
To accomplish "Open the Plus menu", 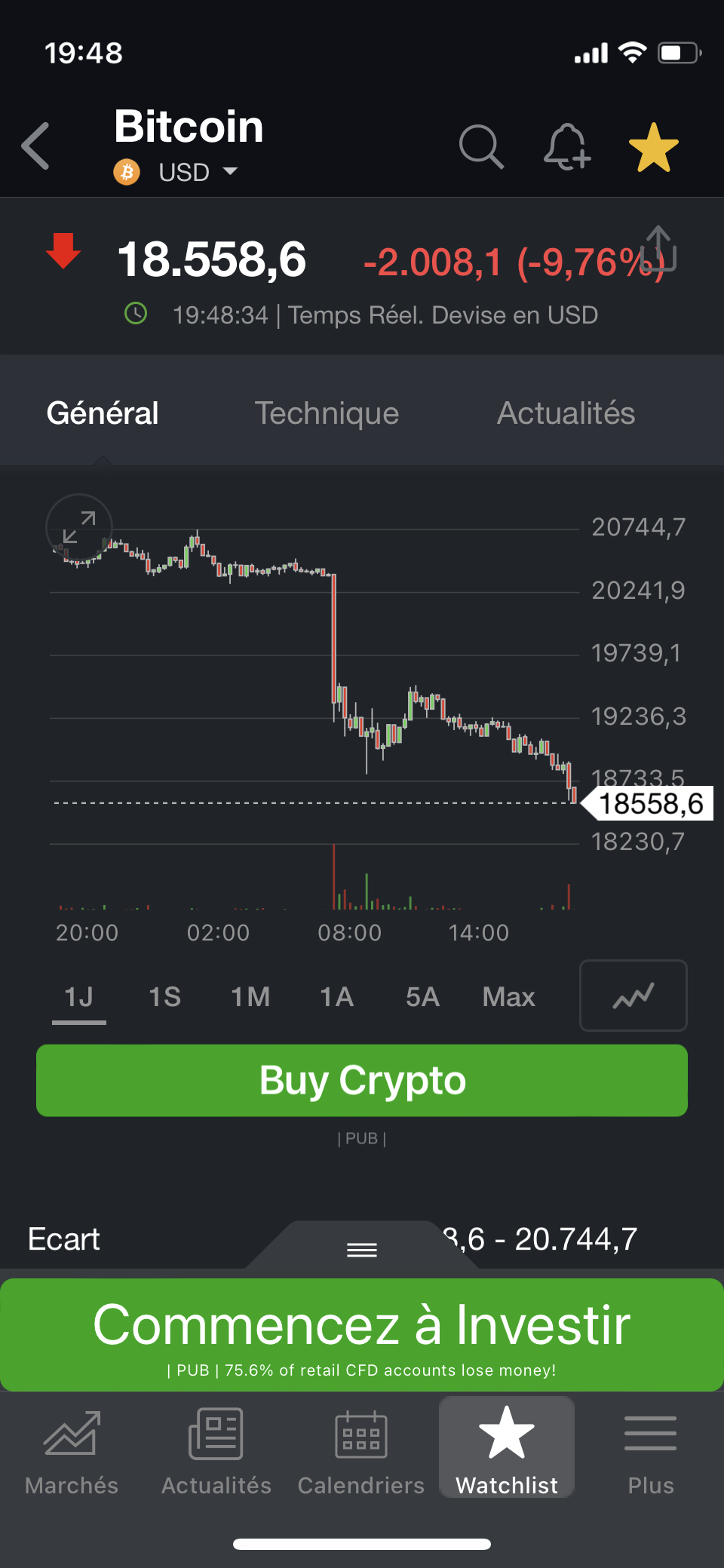I will [x=651, y=1452].
